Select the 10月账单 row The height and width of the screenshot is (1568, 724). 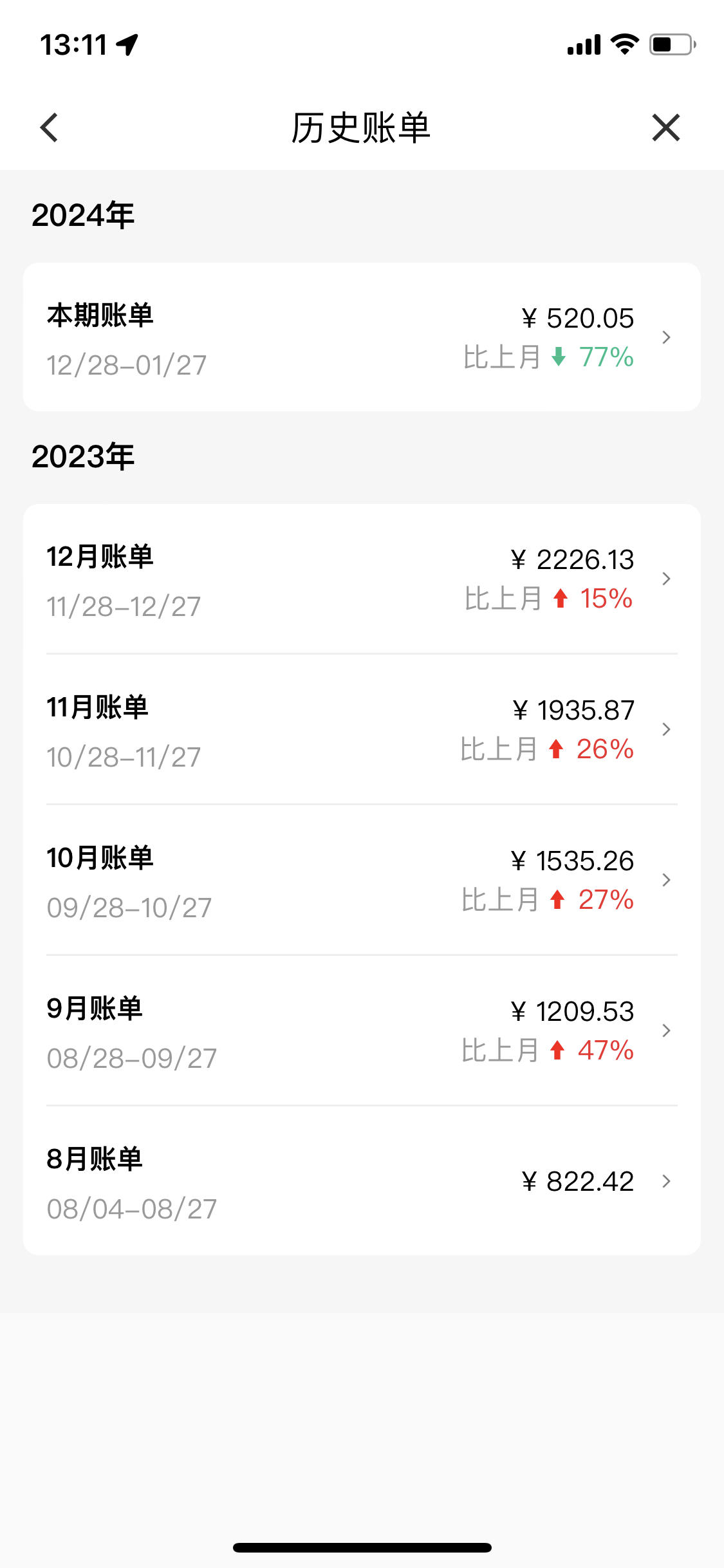362,880
